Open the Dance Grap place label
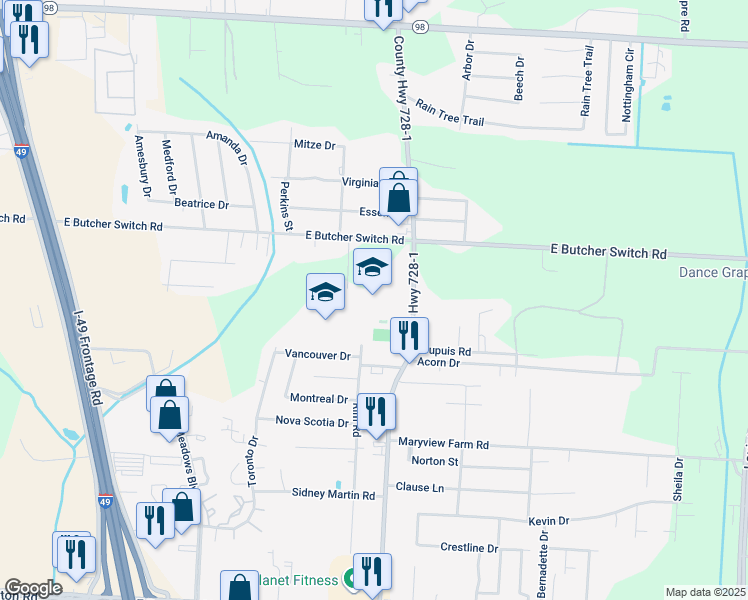Screen dimensions: 748x600 (x=713, y=273)
